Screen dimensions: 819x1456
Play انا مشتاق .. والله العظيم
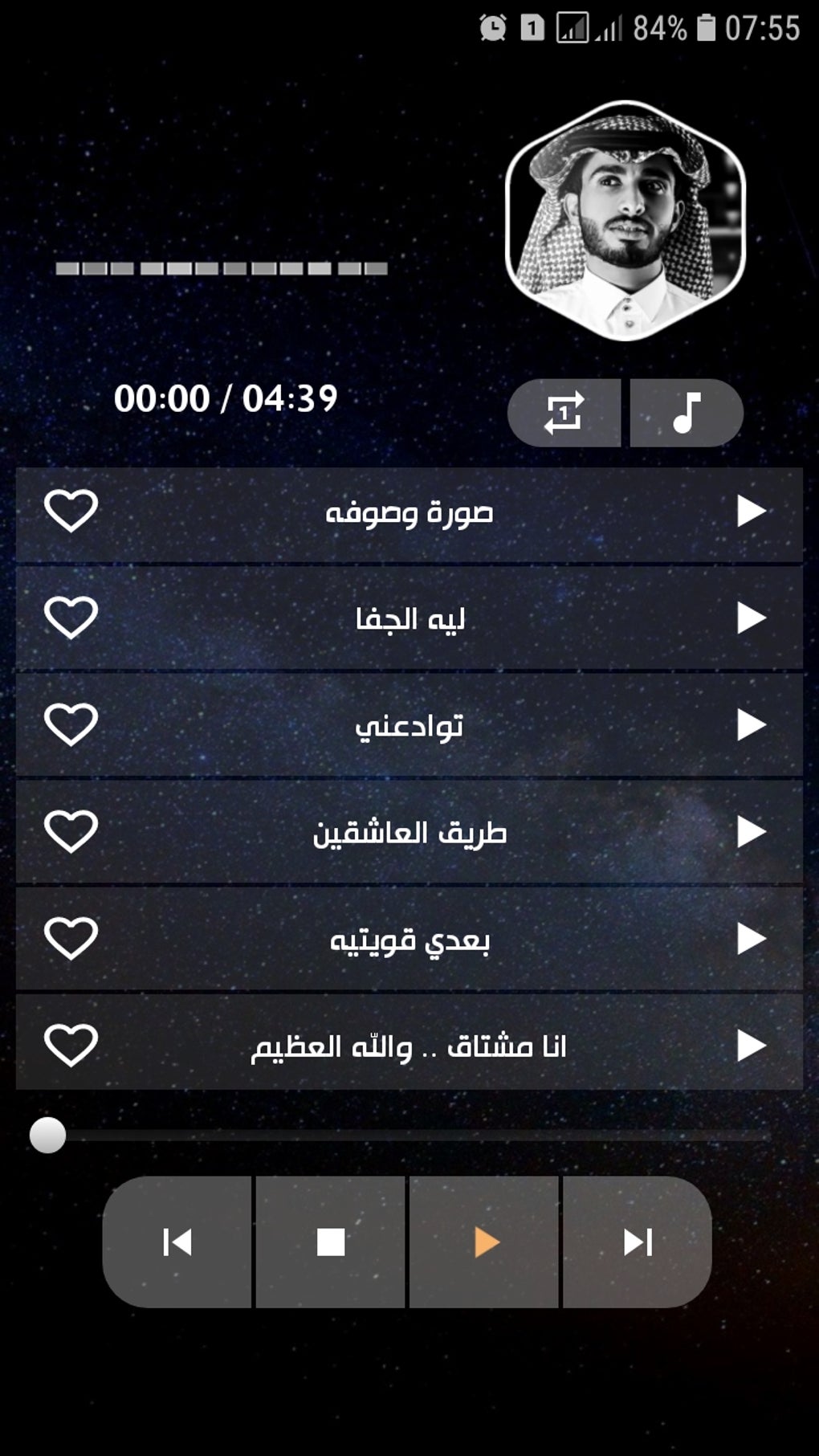[x=751, y=1045]
